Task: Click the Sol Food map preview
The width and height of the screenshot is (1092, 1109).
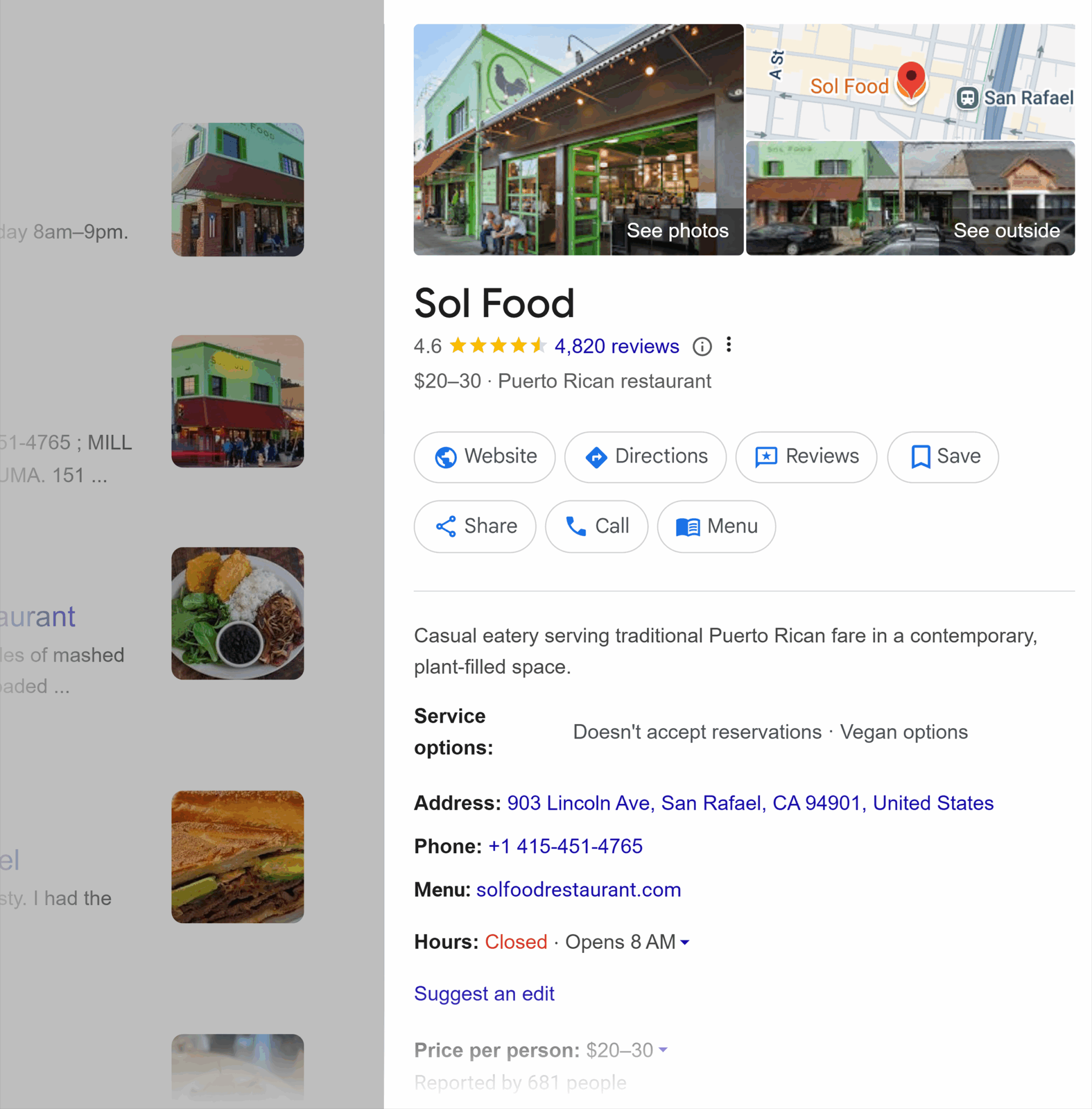Action: pyautogui.click(x=911, y=80)
